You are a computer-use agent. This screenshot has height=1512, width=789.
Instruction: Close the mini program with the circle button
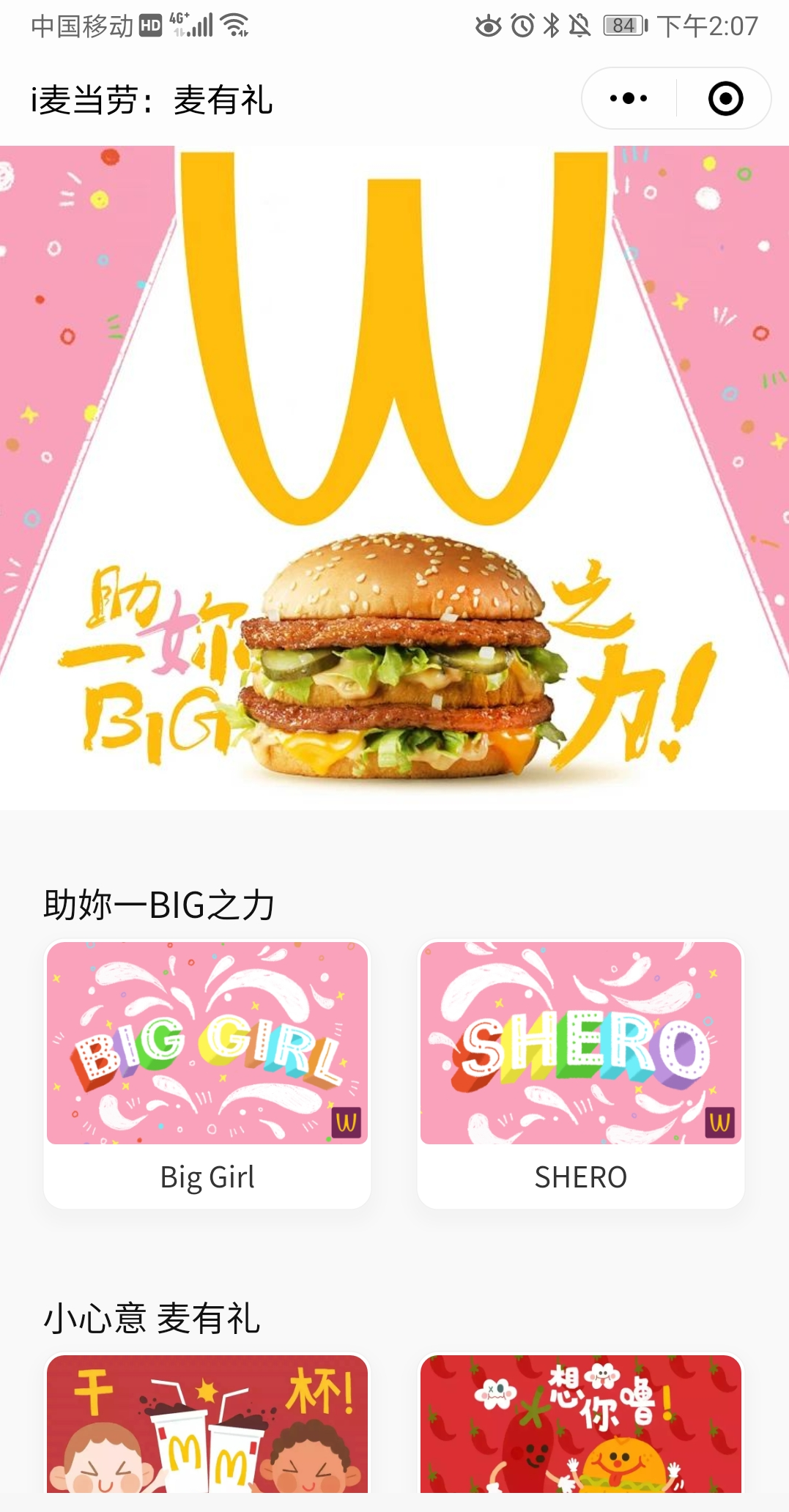tap(725, 98)
